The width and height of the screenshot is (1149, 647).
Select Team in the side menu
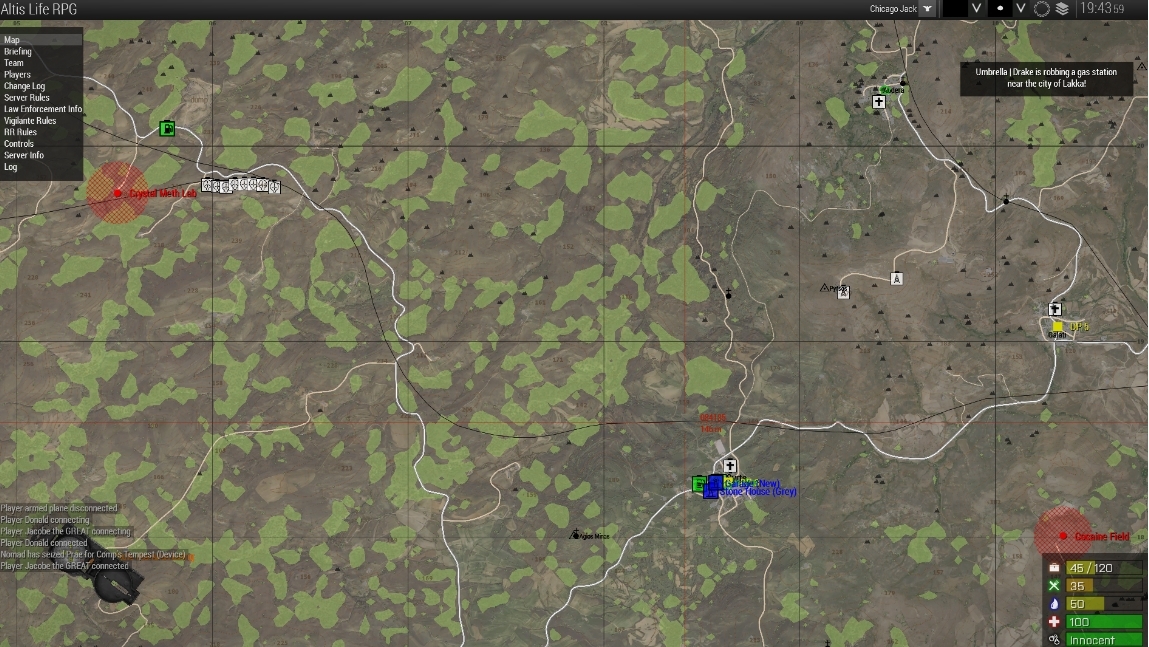click(x=14, y=63)
